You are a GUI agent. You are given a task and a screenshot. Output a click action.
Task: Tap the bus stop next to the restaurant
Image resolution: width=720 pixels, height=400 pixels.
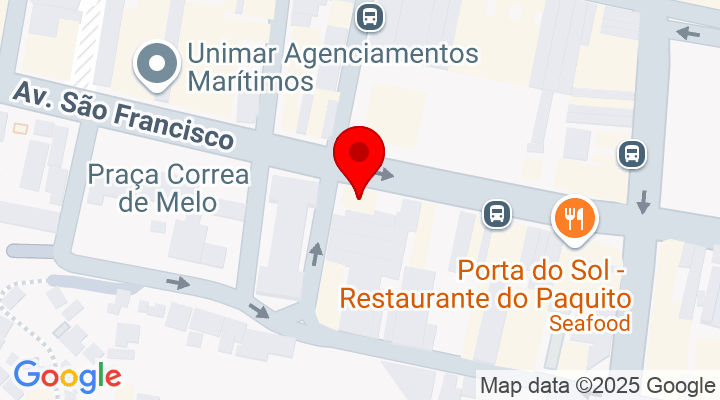[496, 213]
